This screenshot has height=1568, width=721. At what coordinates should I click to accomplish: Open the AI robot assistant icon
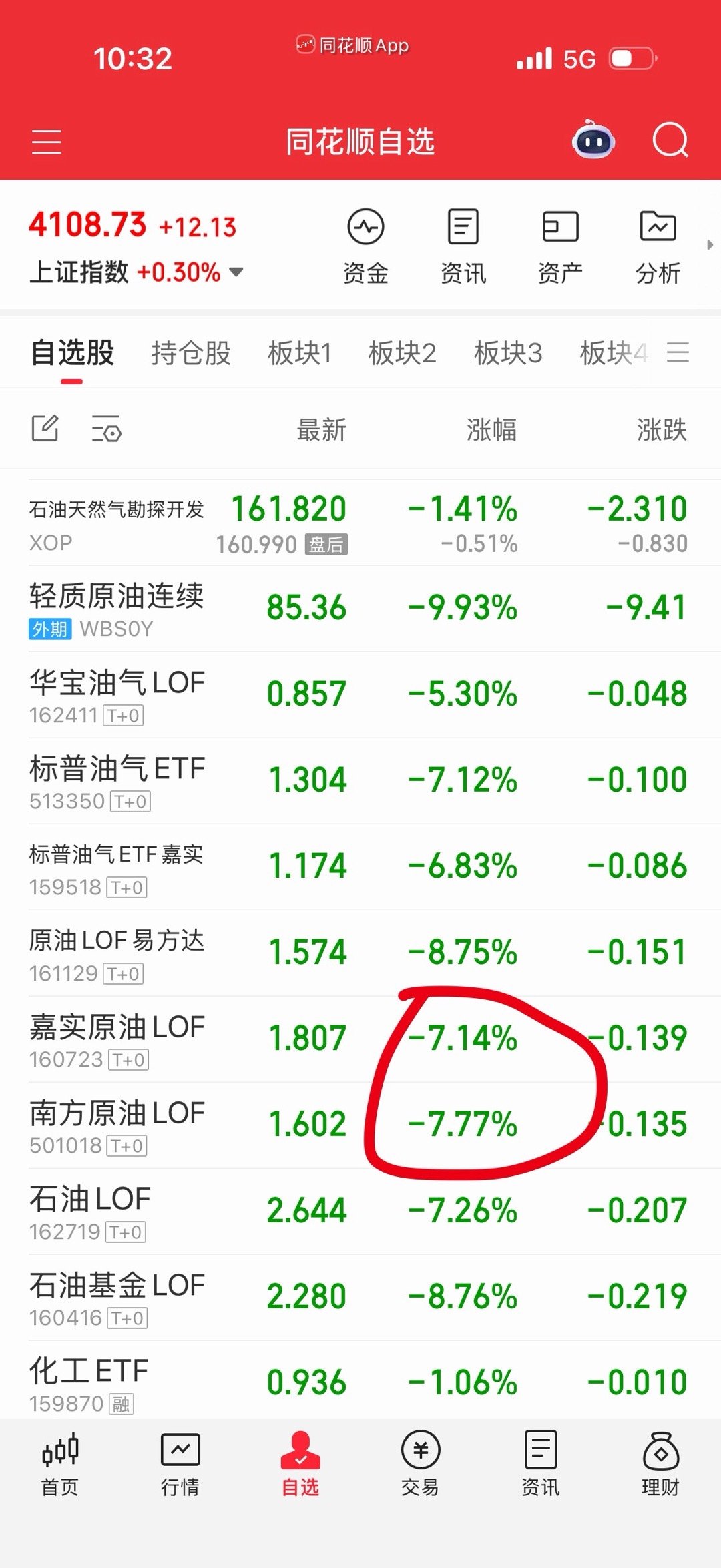[591, 140]
